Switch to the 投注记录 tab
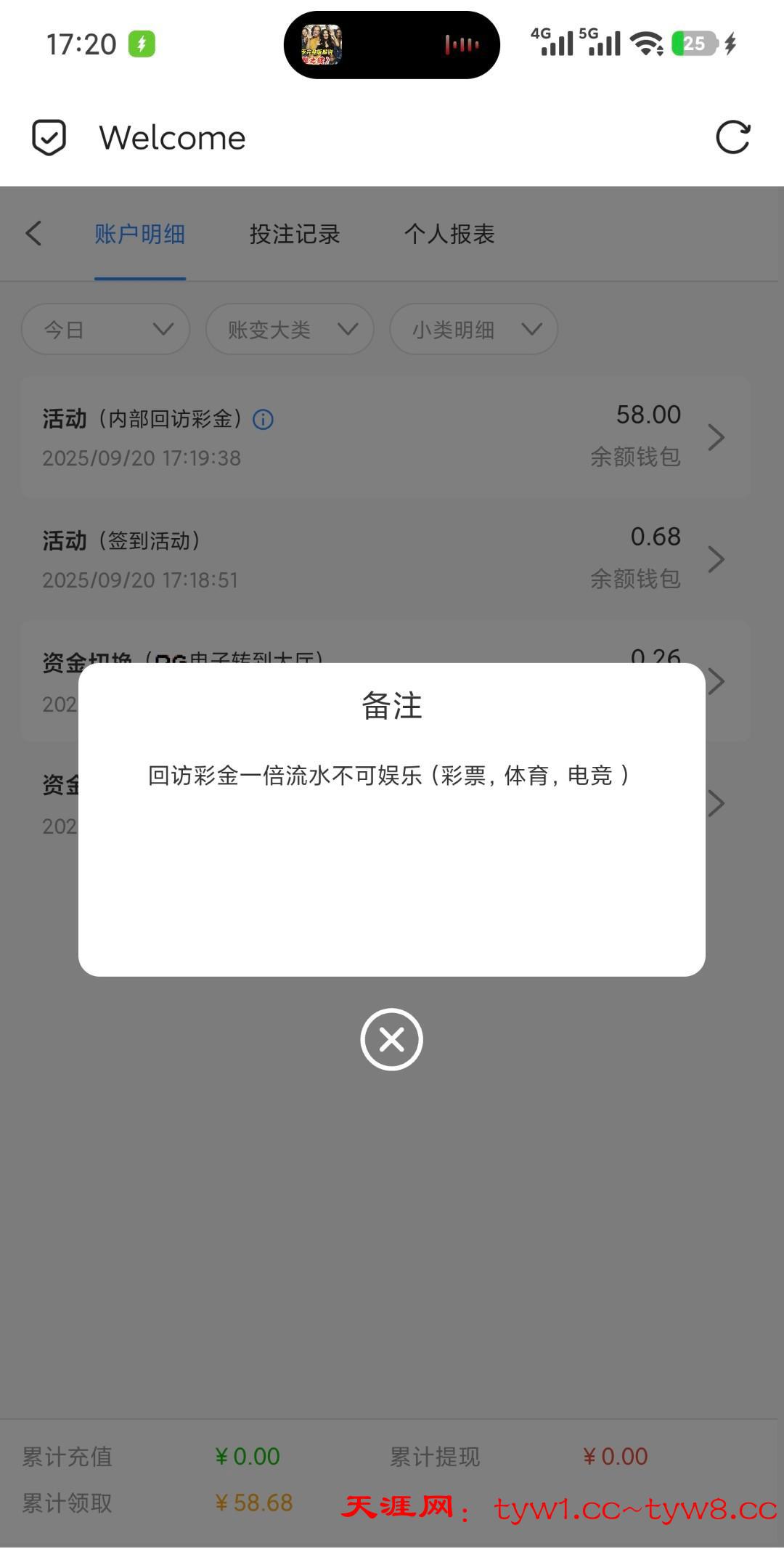784x1557 pixels. [x=295, y=234]
